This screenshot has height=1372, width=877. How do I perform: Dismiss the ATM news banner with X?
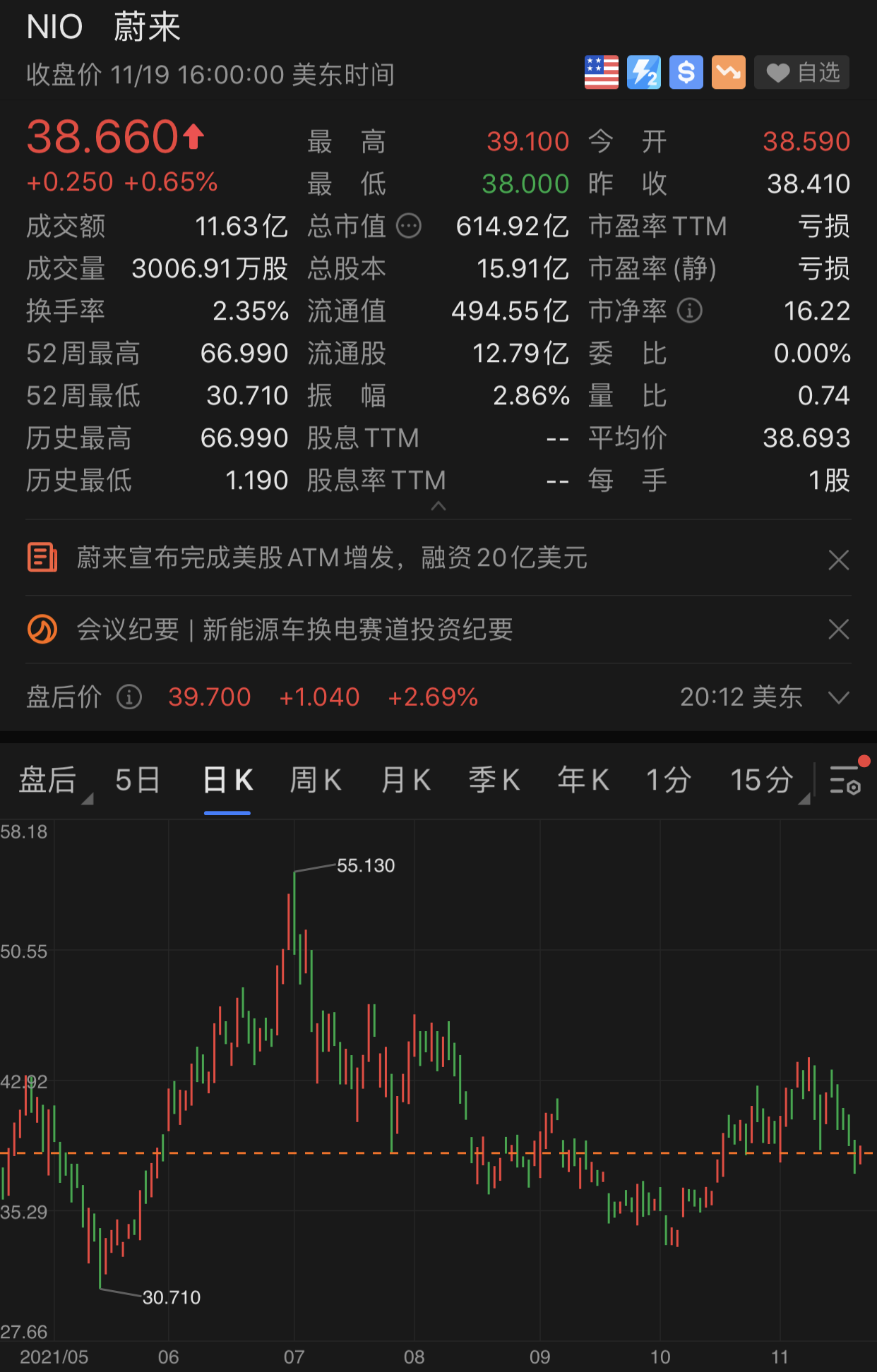[x=838, y=559]
